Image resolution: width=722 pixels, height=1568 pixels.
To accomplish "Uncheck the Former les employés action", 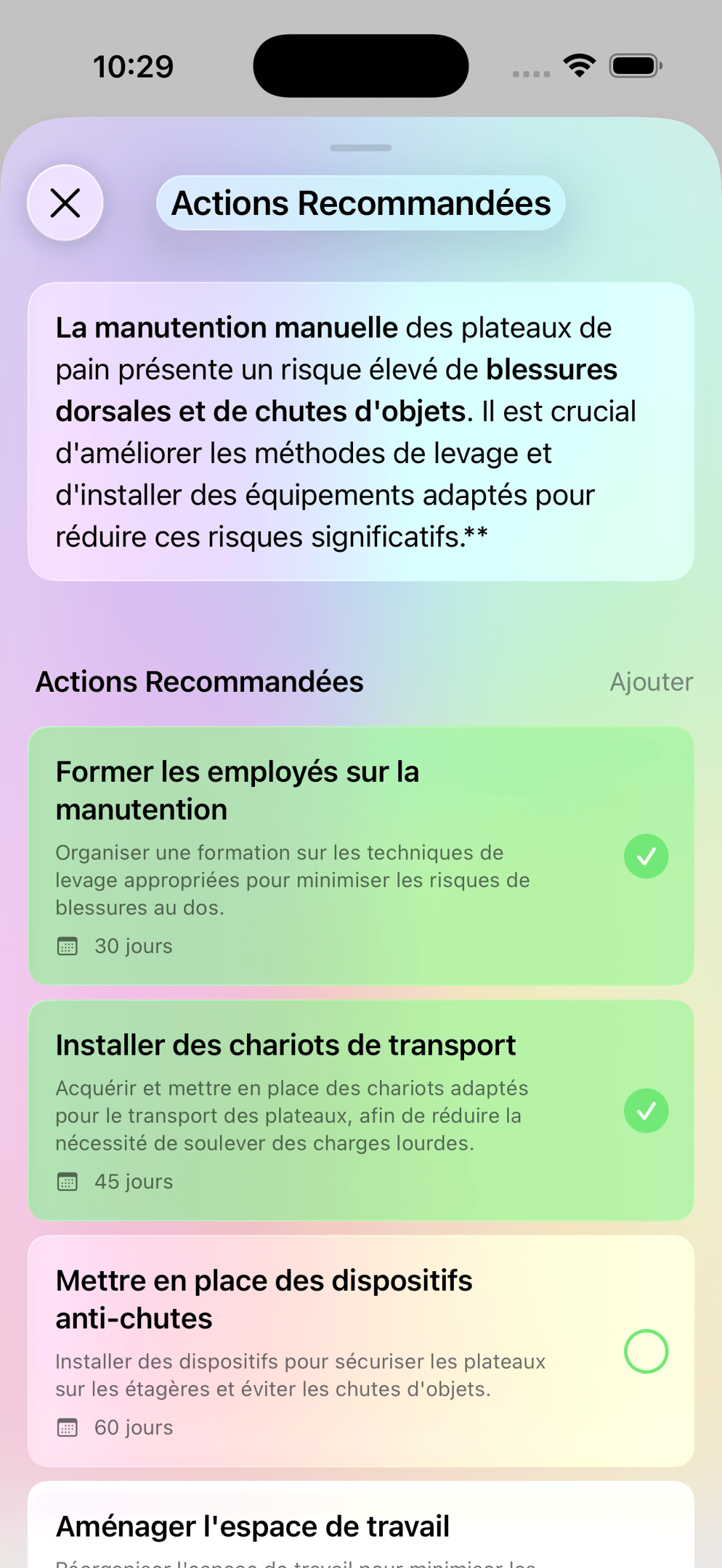I will click(x=646, y=857).
